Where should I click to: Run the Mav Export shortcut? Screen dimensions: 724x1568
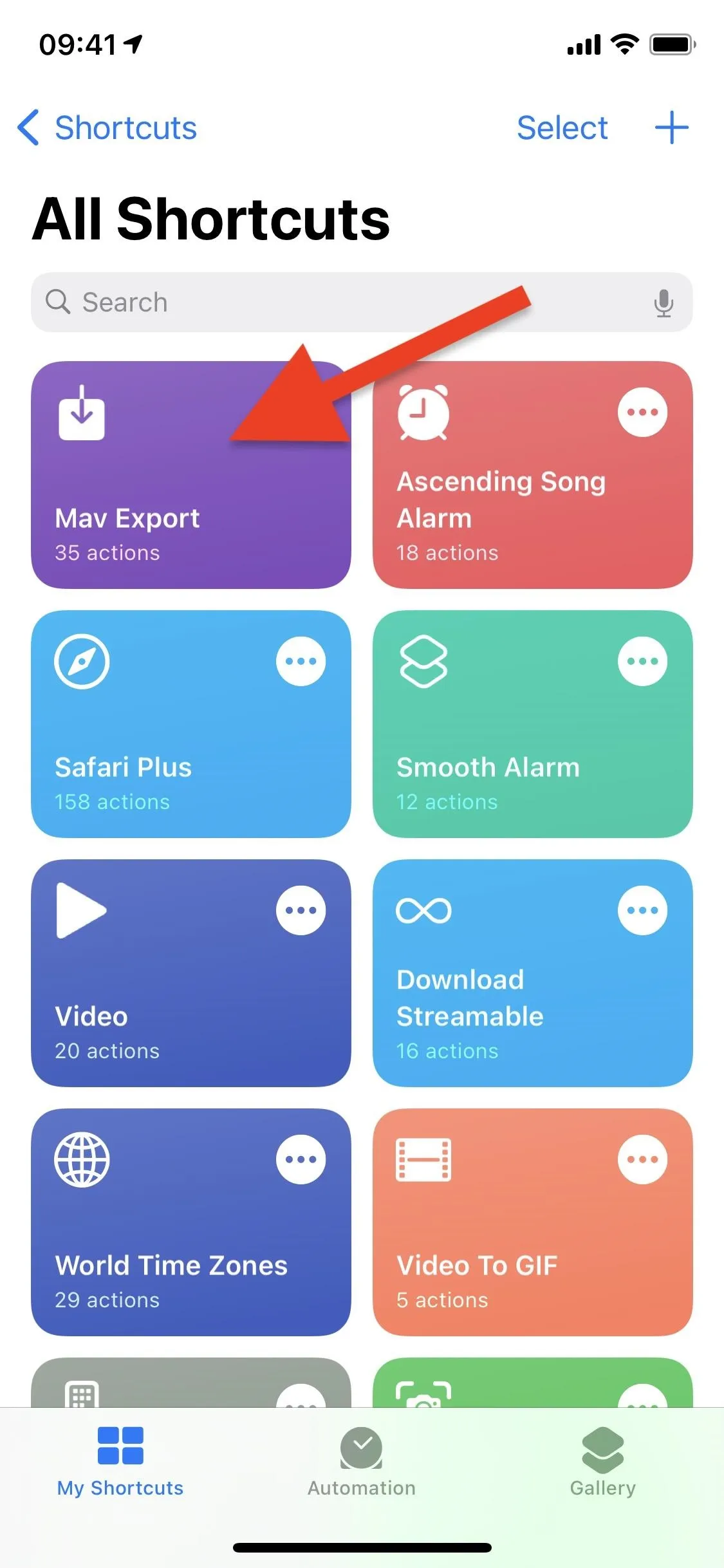coord(191,474)
